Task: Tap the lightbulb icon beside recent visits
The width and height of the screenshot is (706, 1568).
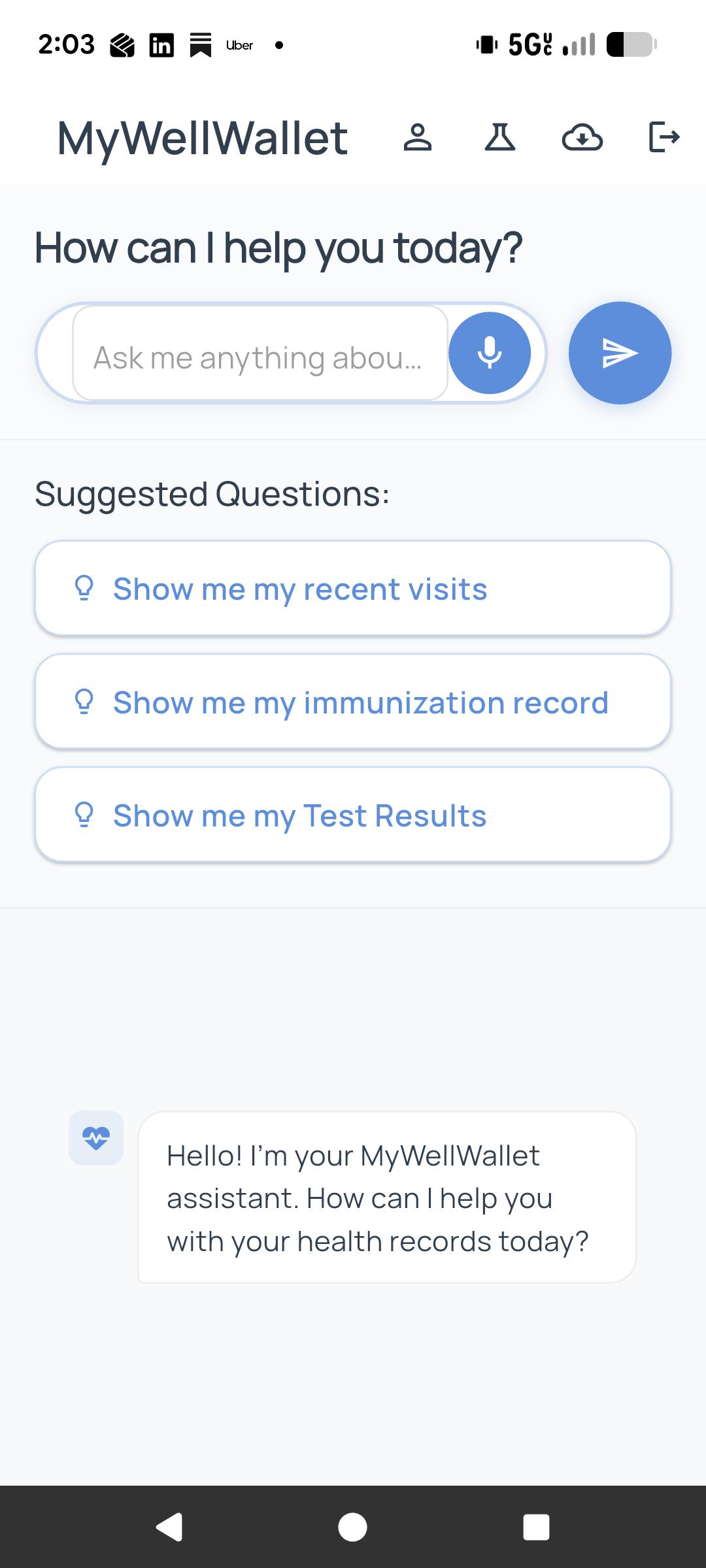Action: (84, 588)
